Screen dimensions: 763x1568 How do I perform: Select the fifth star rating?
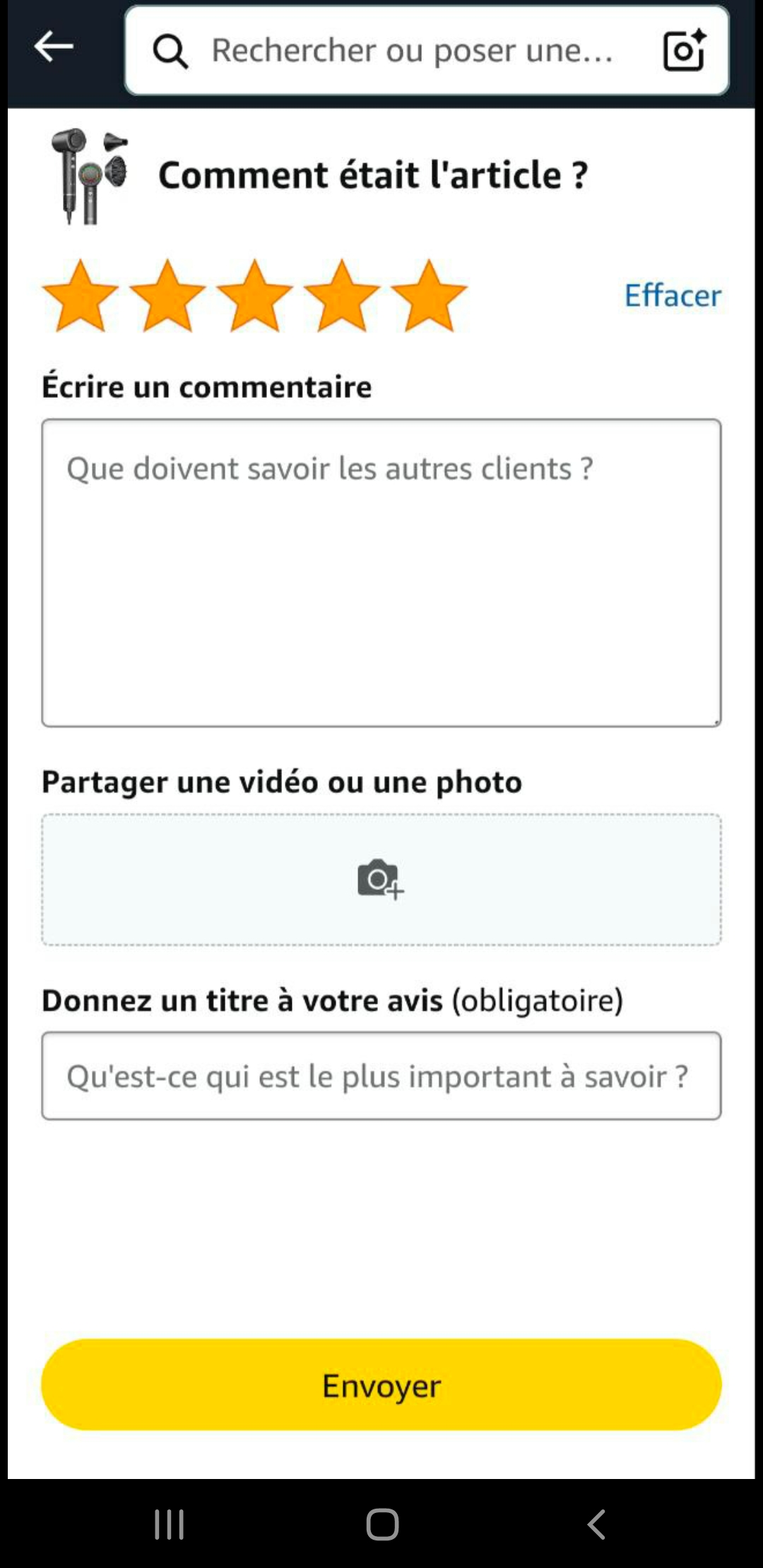pyautogui.click(x=429, y=296)
